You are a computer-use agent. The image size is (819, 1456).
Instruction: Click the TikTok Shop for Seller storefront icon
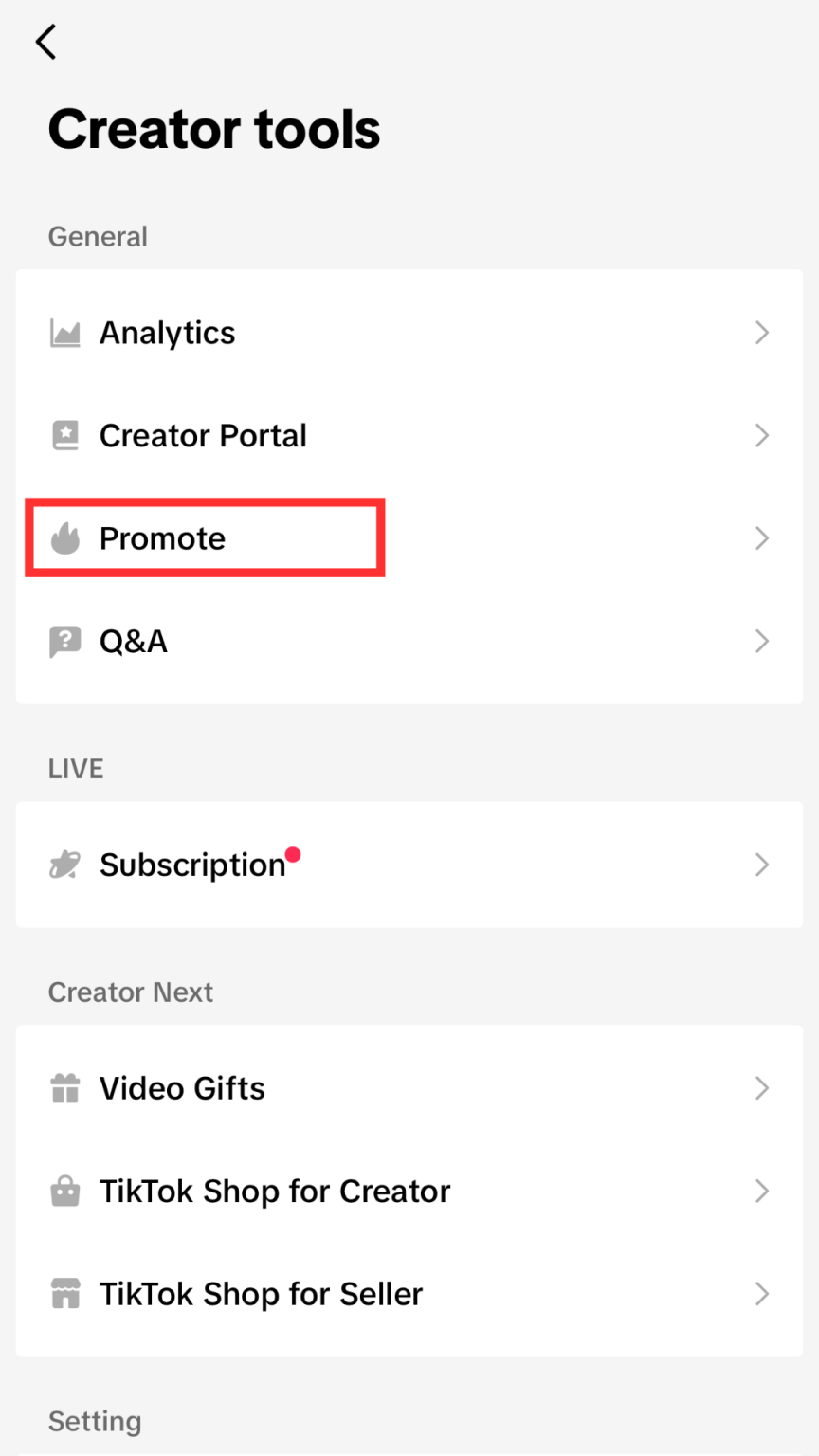point(64,1293)
